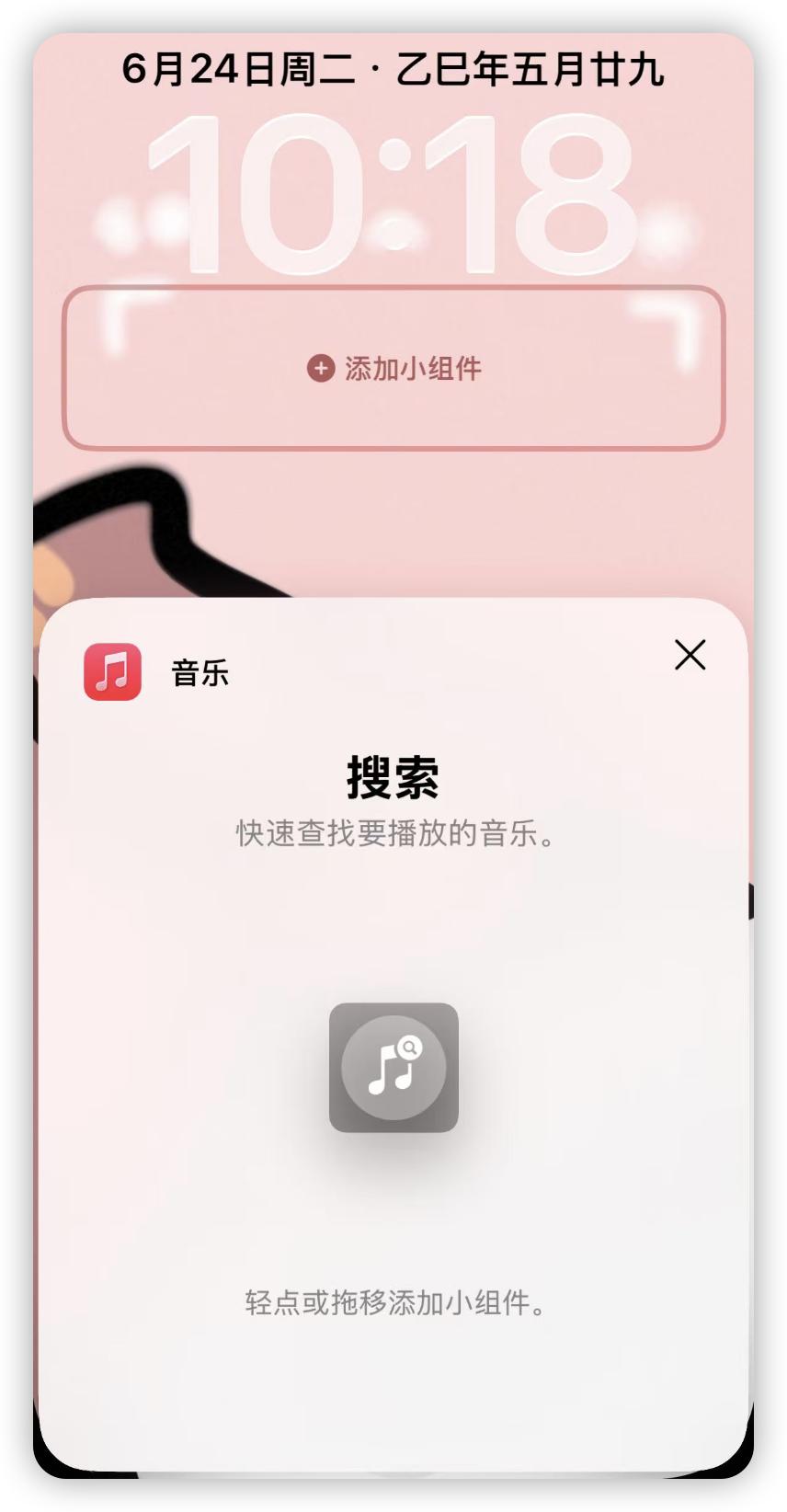
Task: Edit the 10:18 clock style
Action: (x=393, y=195)
